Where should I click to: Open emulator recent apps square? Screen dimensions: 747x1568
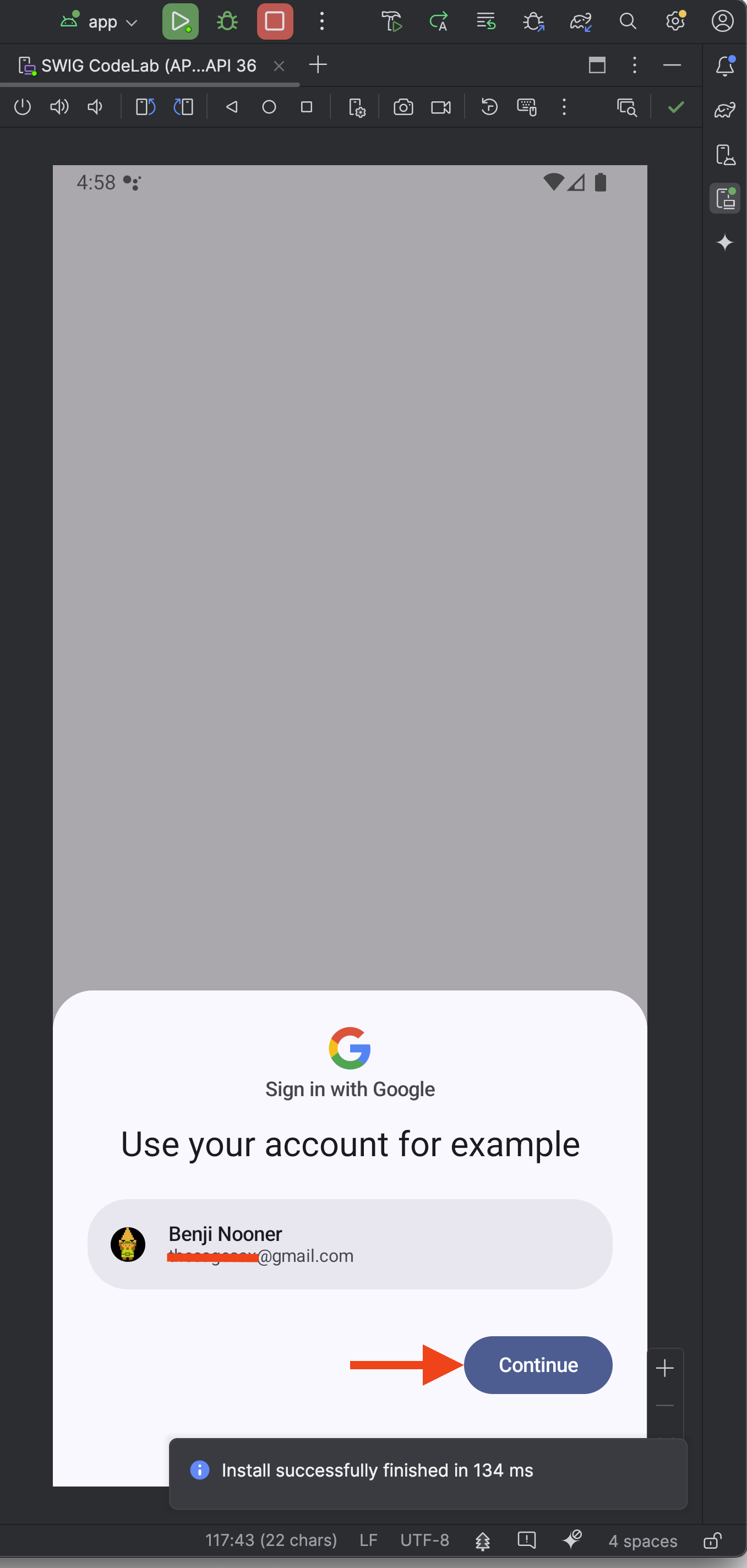[307, 108]
